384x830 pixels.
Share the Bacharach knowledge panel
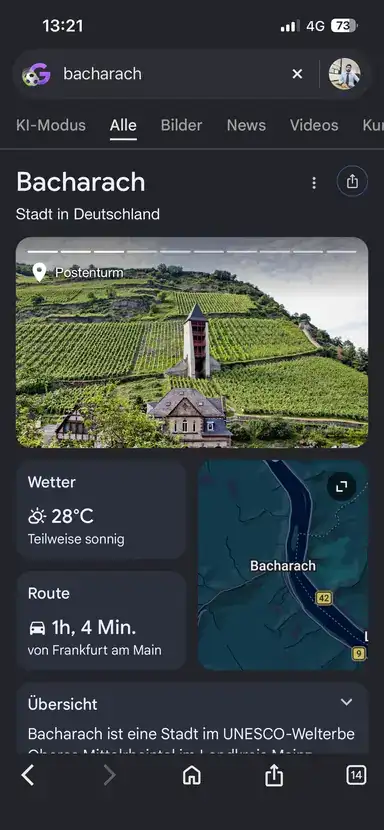coord(352,182)
